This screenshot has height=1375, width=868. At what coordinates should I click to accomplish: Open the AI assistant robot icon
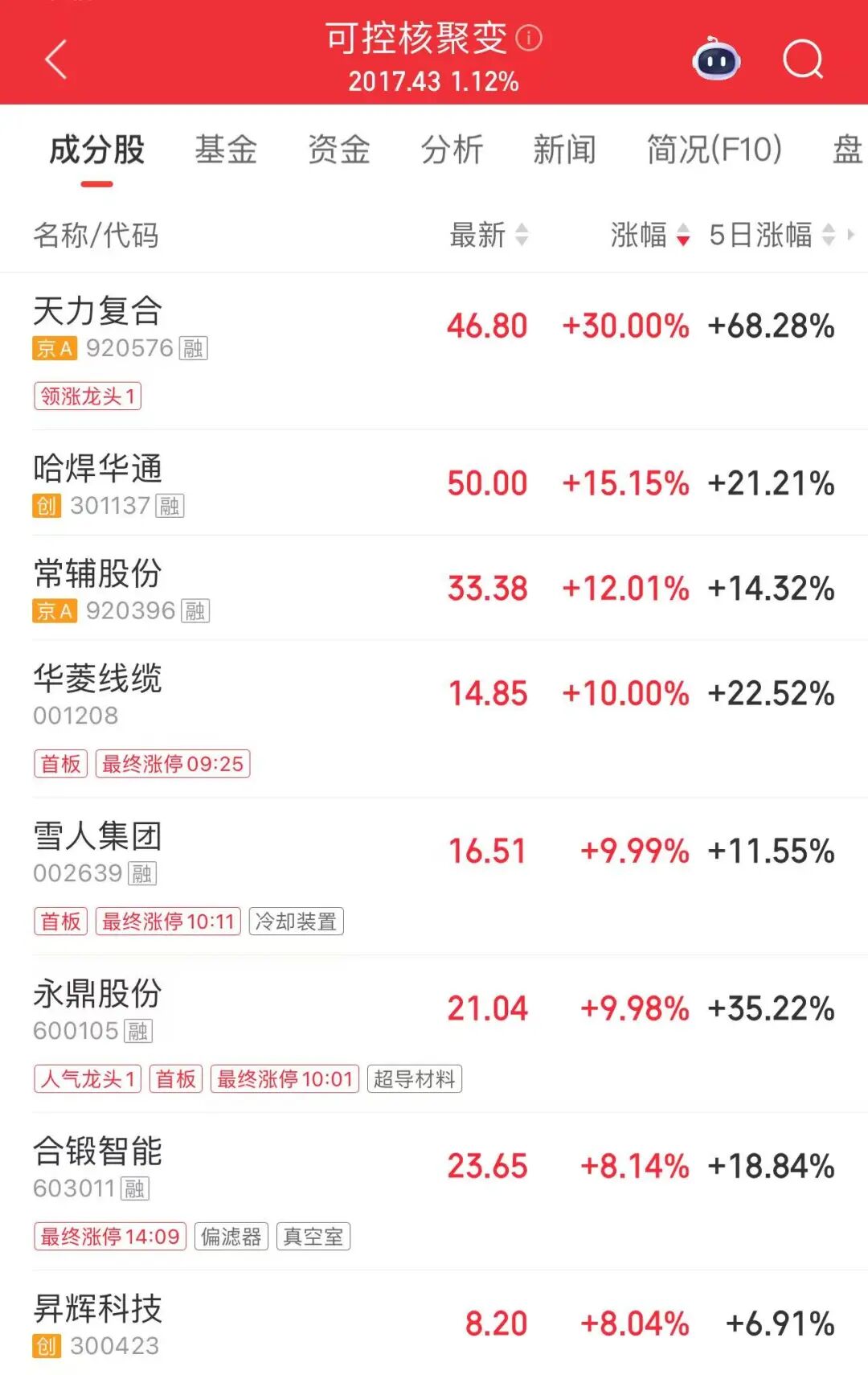point(714,58)
